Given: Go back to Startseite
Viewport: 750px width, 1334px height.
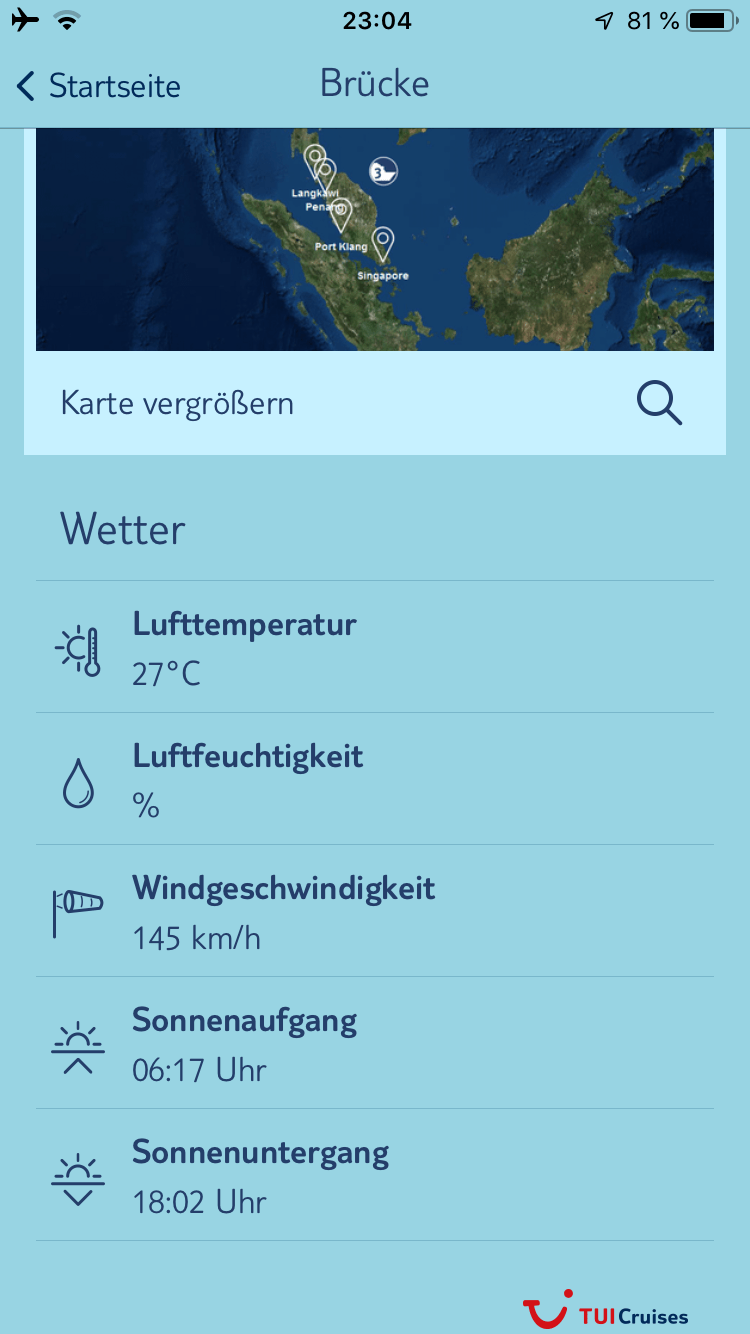Looking at the screenshot, I should tap(99, 86).
